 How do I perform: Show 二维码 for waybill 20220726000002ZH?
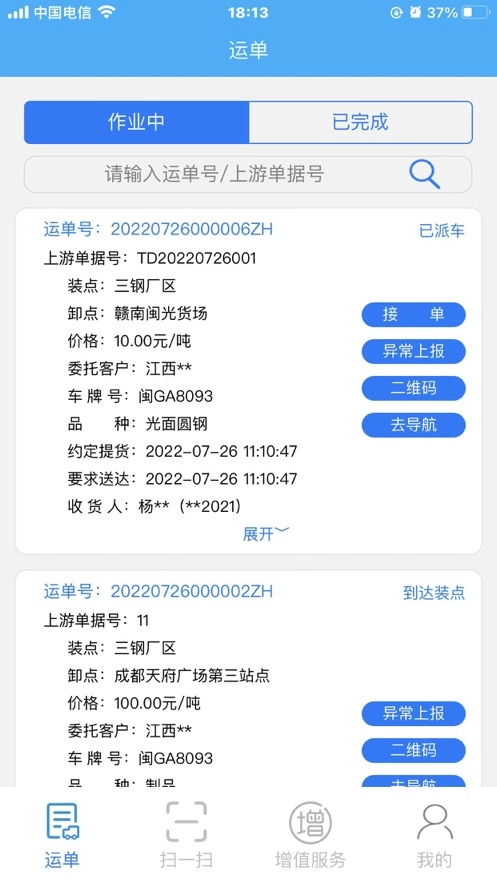pyautogui.click(x=414, y=750)
